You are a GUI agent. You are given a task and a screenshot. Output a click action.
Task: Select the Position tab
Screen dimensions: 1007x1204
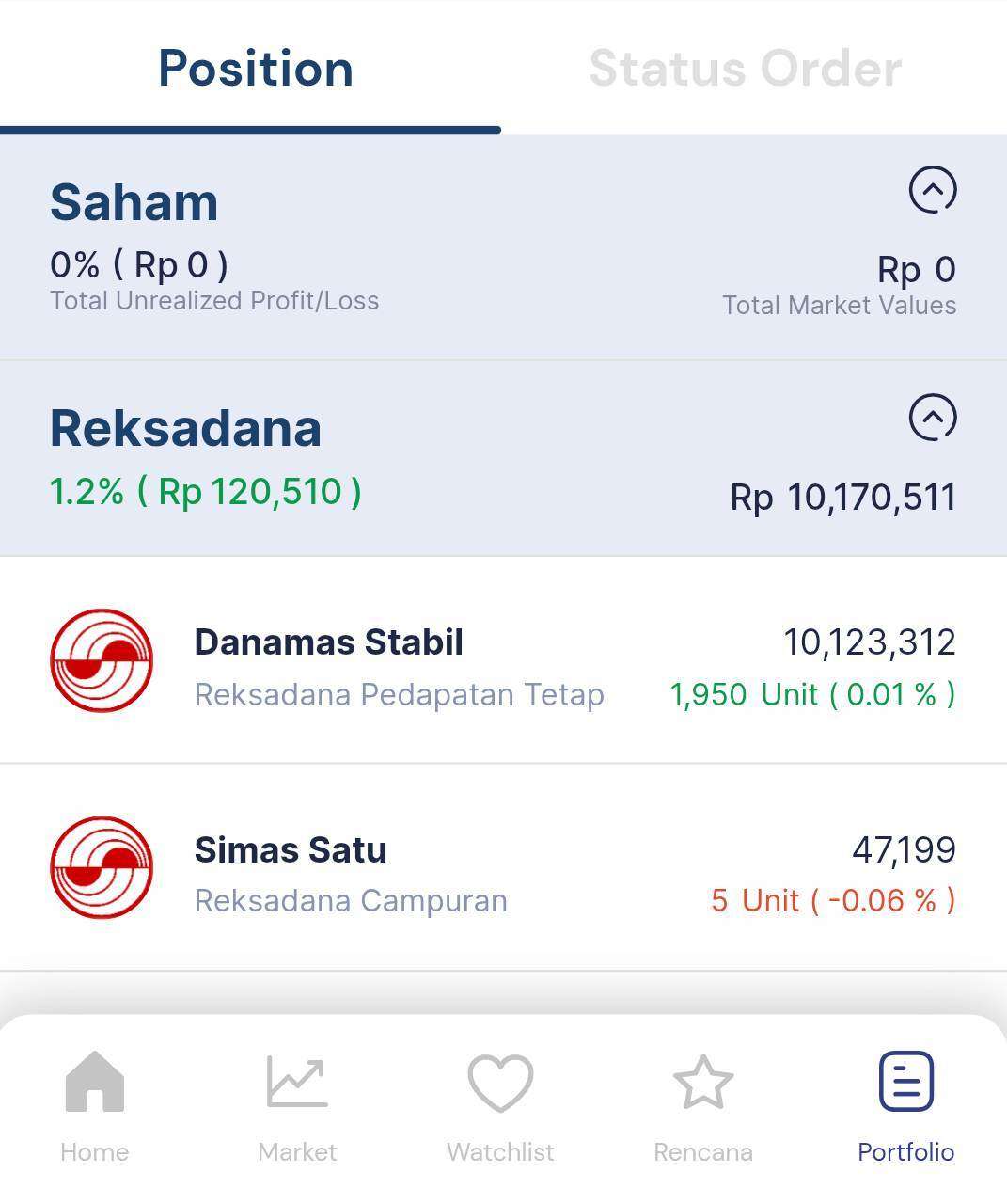point(255,69)
